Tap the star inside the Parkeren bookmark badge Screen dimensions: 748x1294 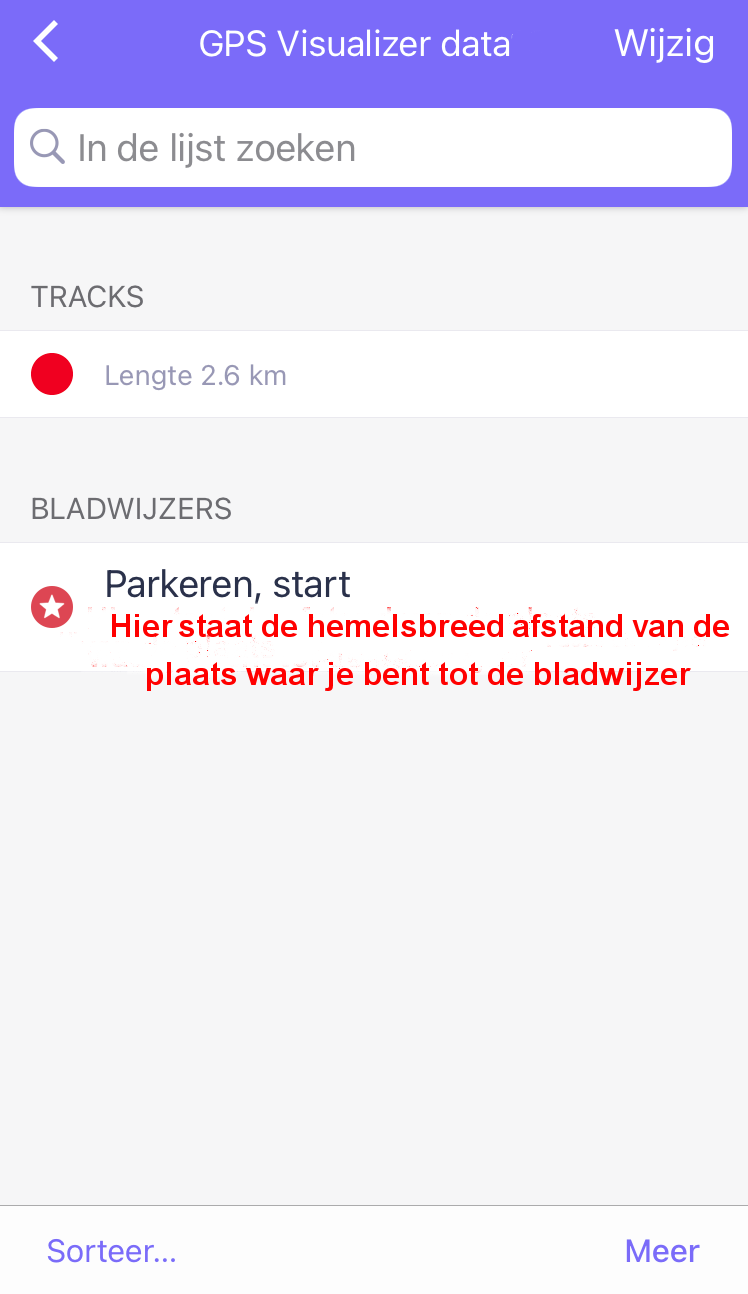51,606
